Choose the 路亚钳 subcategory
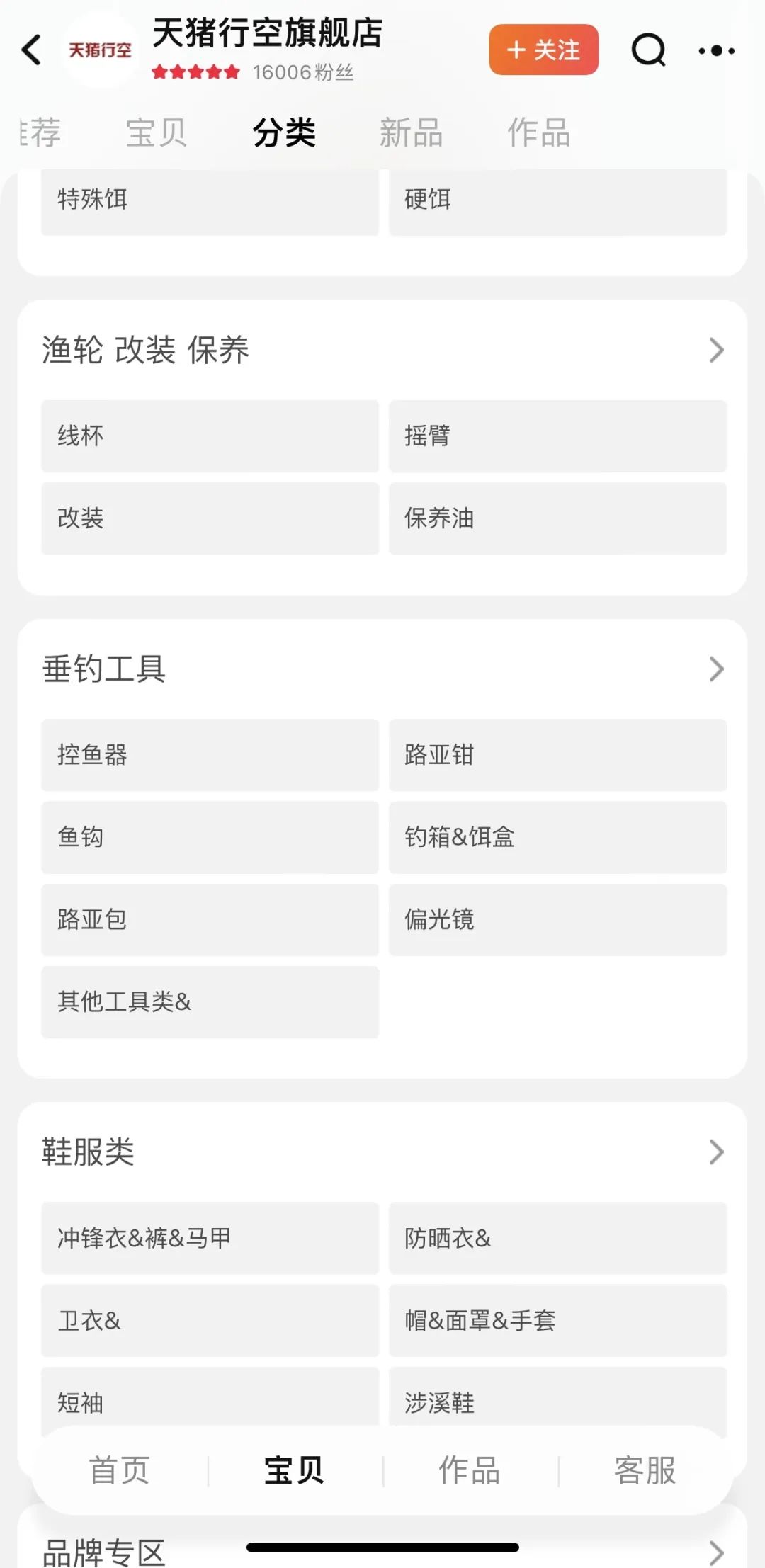 pos(557,755)
